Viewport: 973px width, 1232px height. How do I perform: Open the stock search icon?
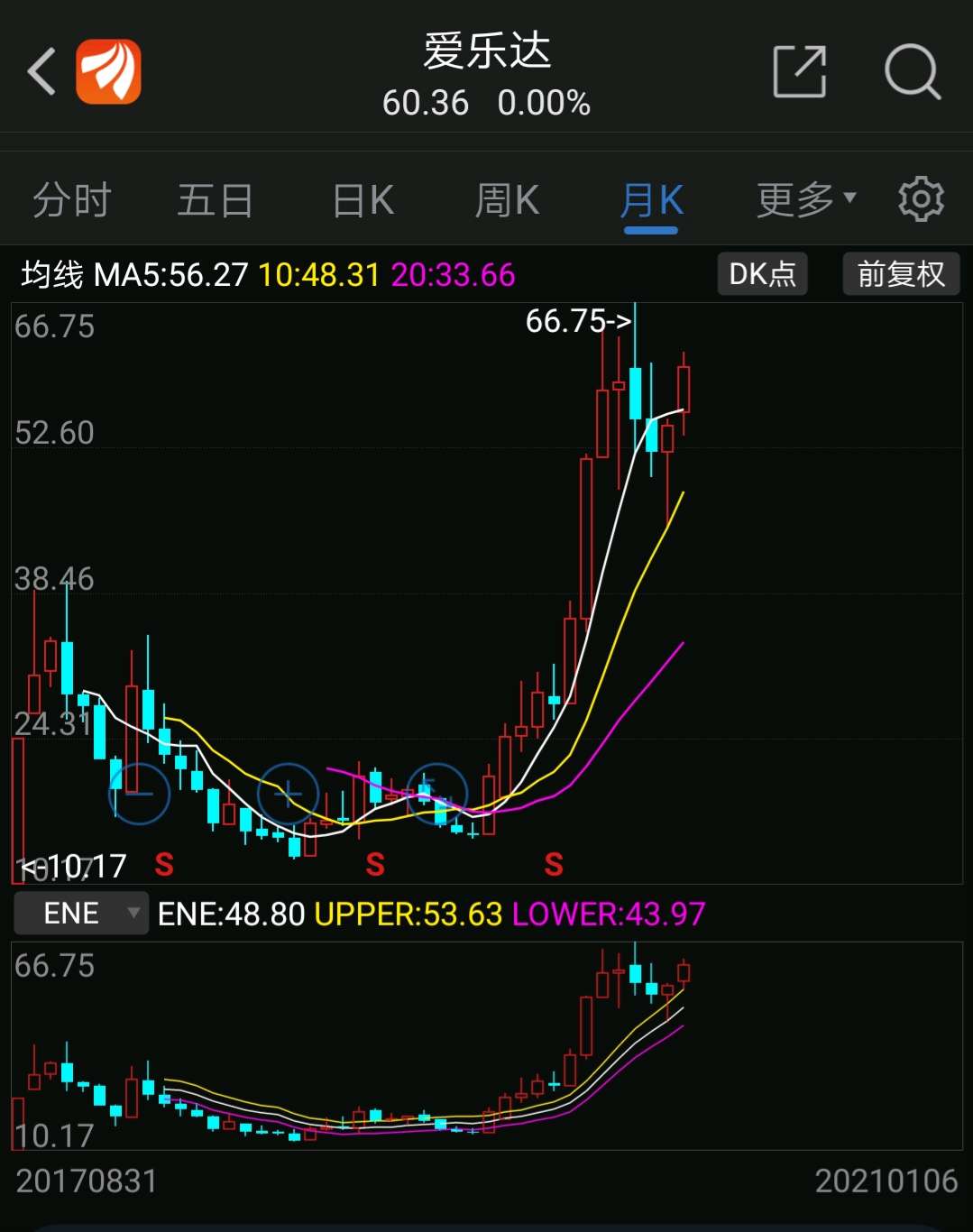click(x=913, y=72)
